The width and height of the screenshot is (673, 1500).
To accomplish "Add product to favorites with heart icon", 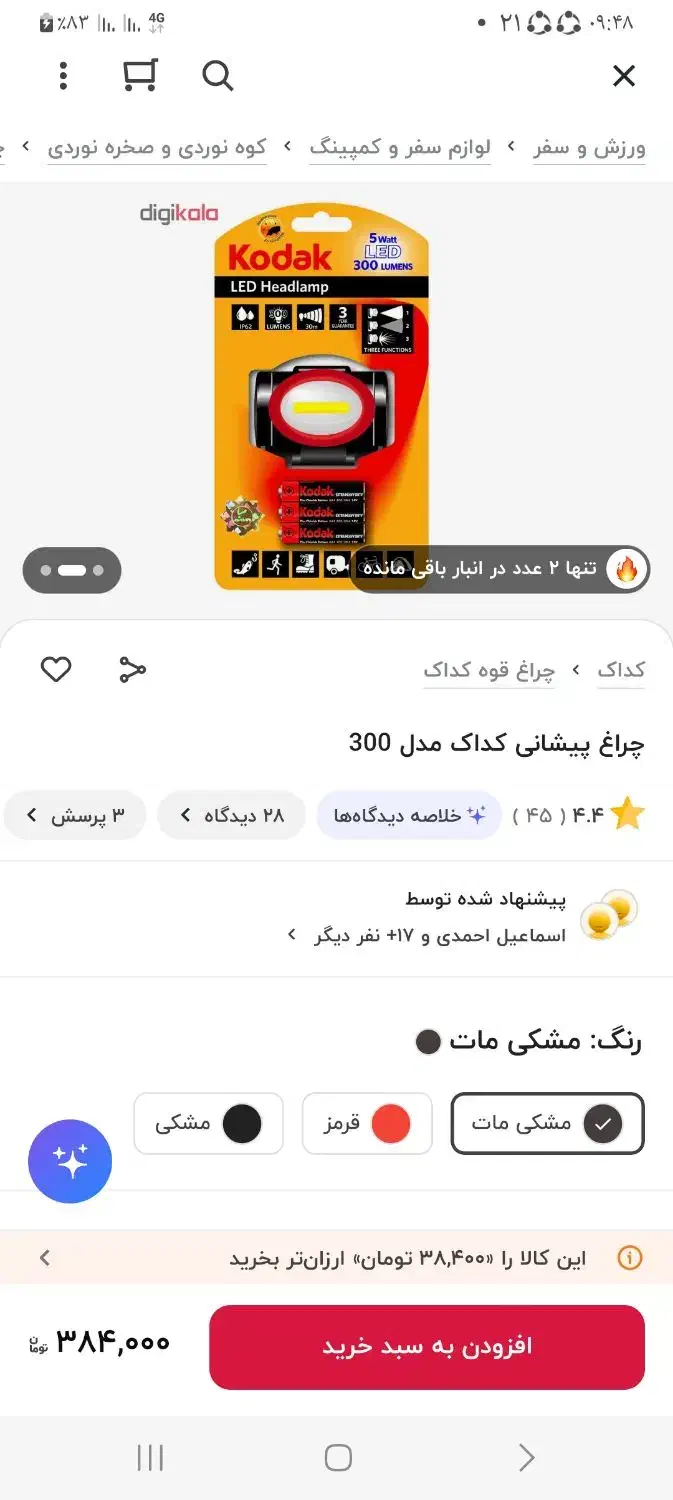I will (56, 669).
